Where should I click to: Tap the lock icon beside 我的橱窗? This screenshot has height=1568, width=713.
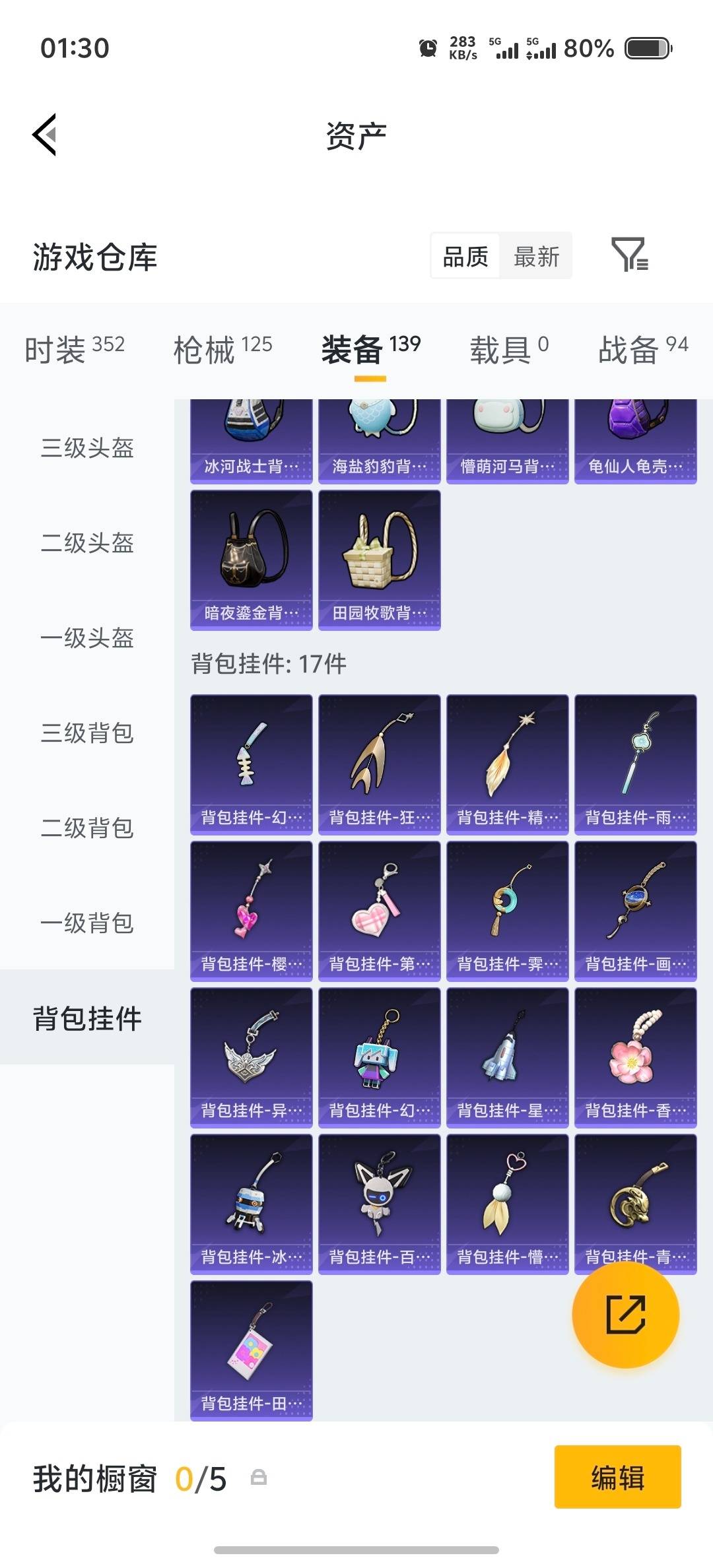pyautogui.click(x=259, y=1478)
